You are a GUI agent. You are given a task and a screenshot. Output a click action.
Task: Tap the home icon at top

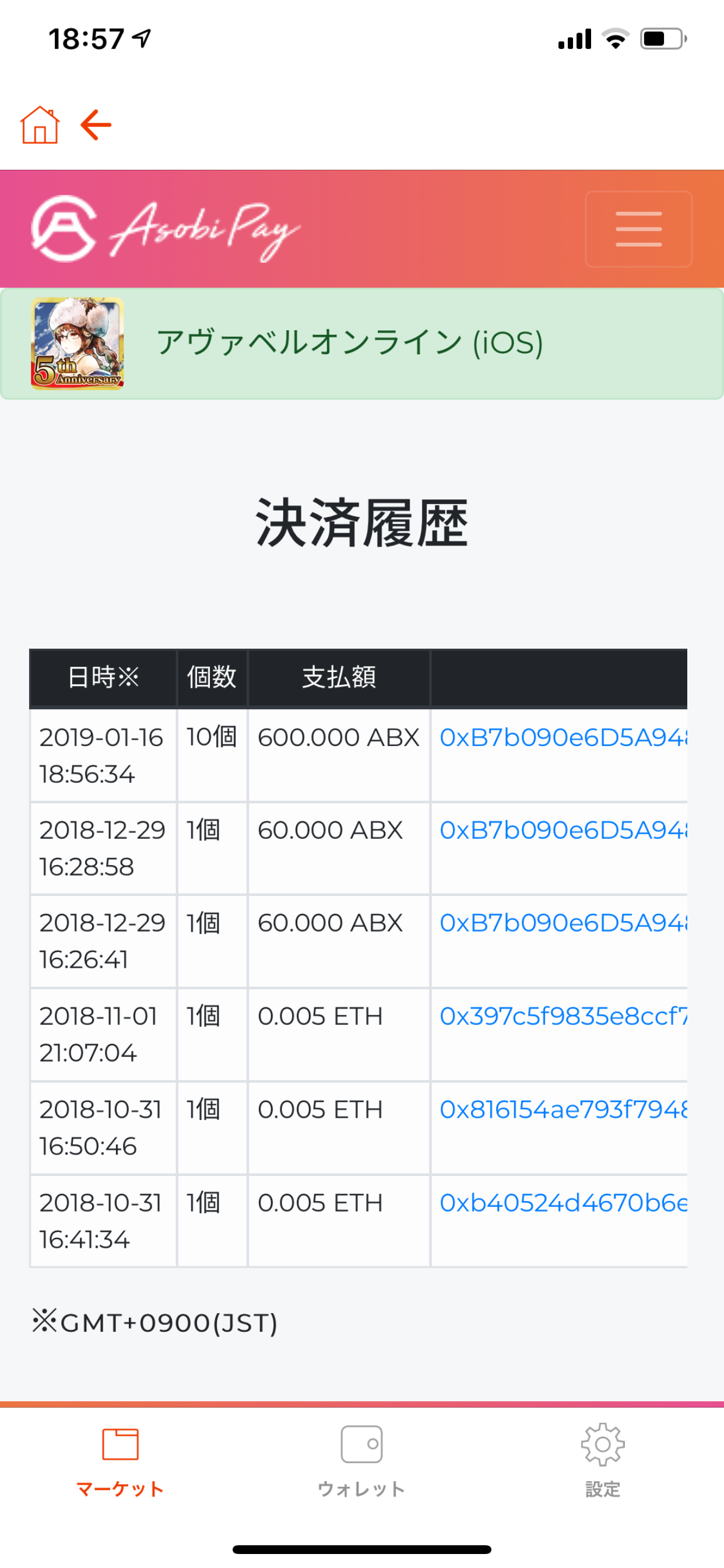(x=40, y=125)
